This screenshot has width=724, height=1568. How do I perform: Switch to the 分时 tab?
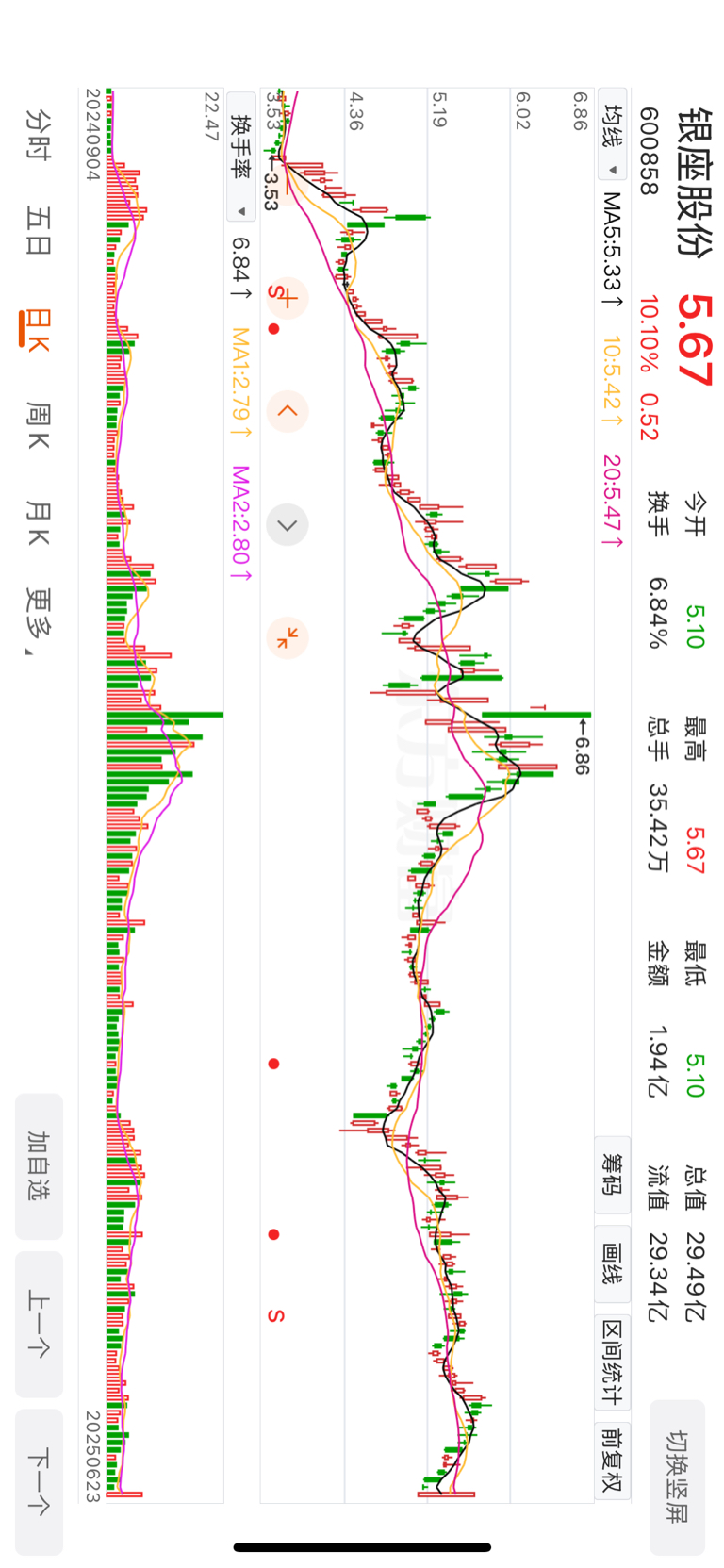pyautogui.click(x=39, y=134)
